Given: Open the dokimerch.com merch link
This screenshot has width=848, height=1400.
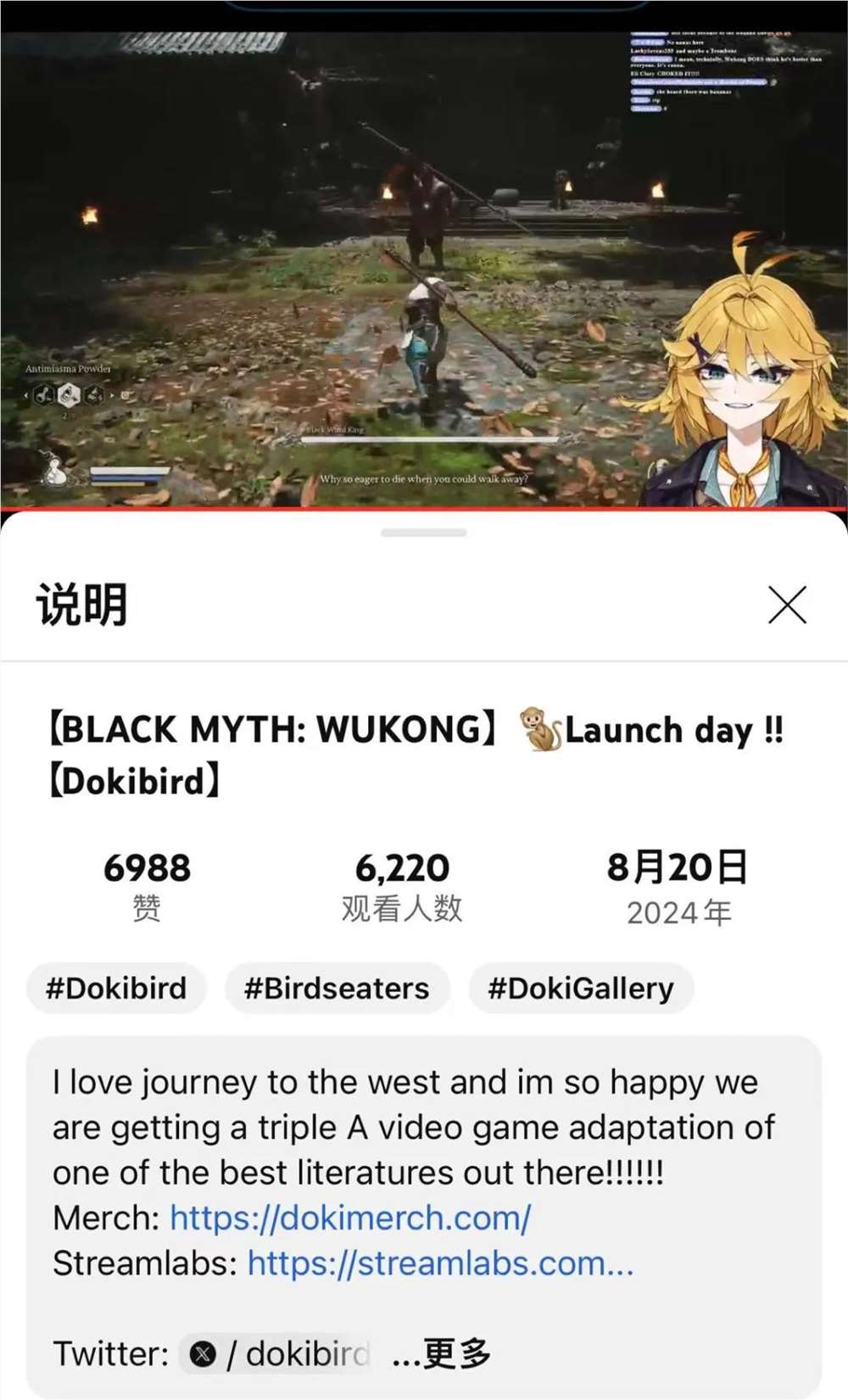Looking at the screenshot, I should (x=350, y=1218).
